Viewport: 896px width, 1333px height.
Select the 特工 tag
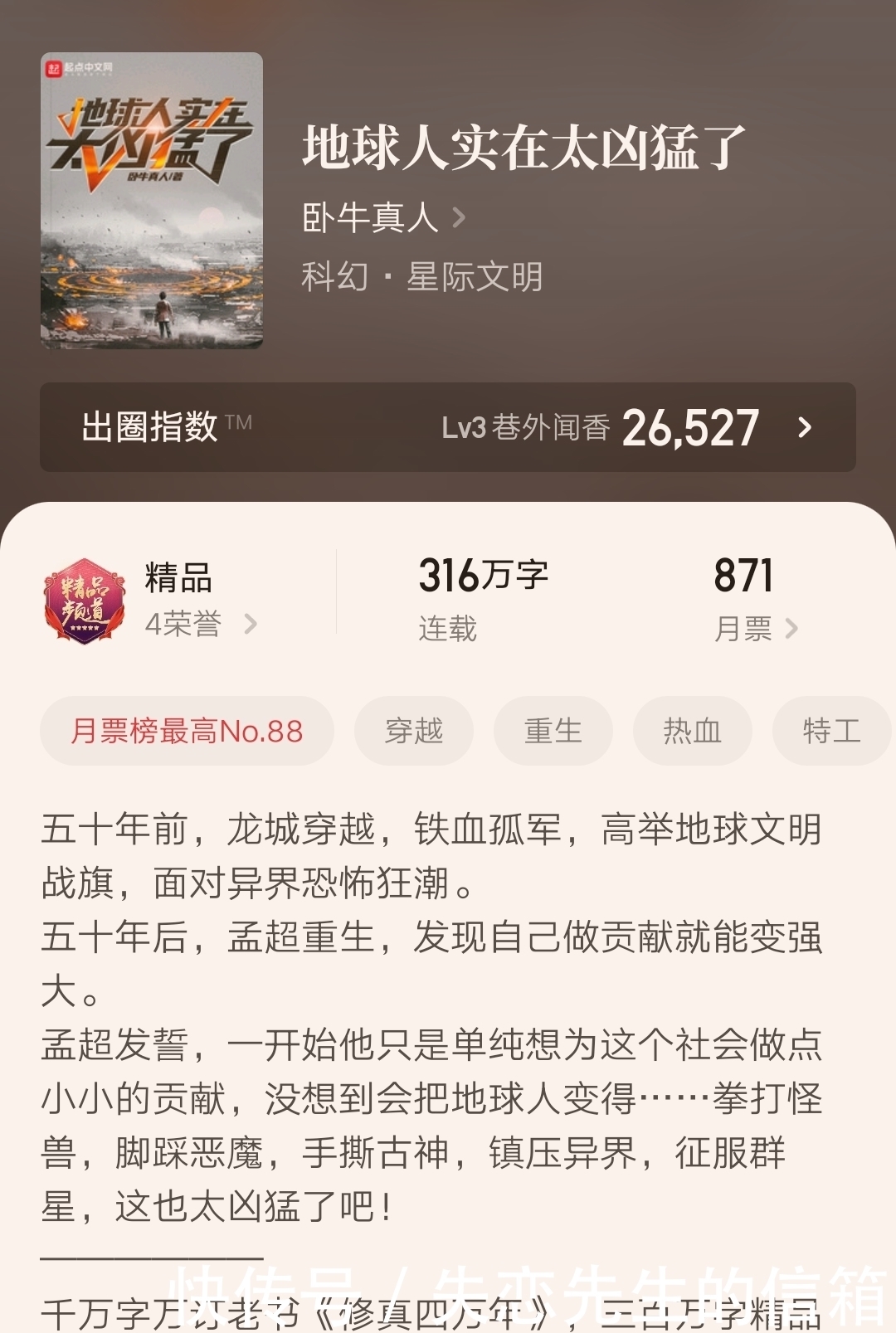pos(830,731)
